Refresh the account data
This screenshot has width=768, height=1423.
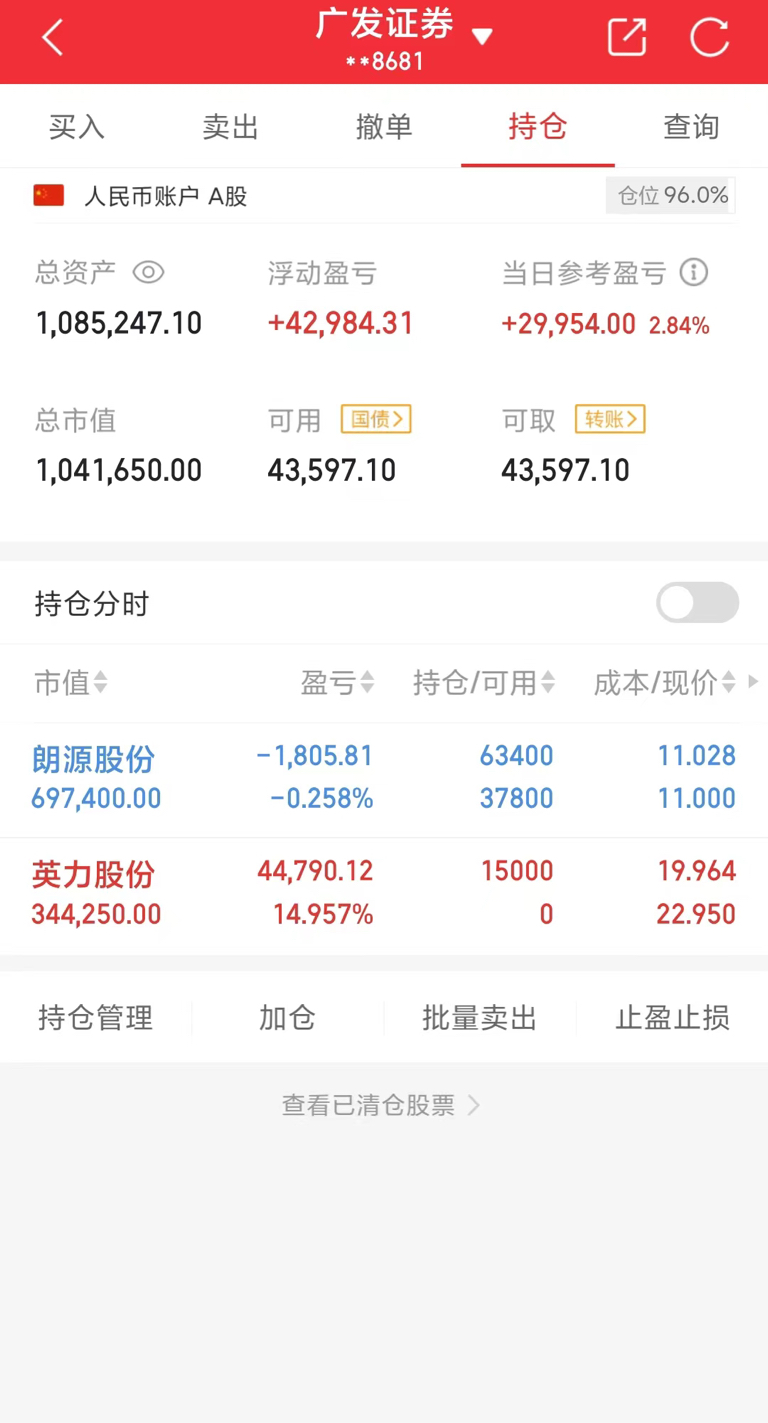coord(710,38)
